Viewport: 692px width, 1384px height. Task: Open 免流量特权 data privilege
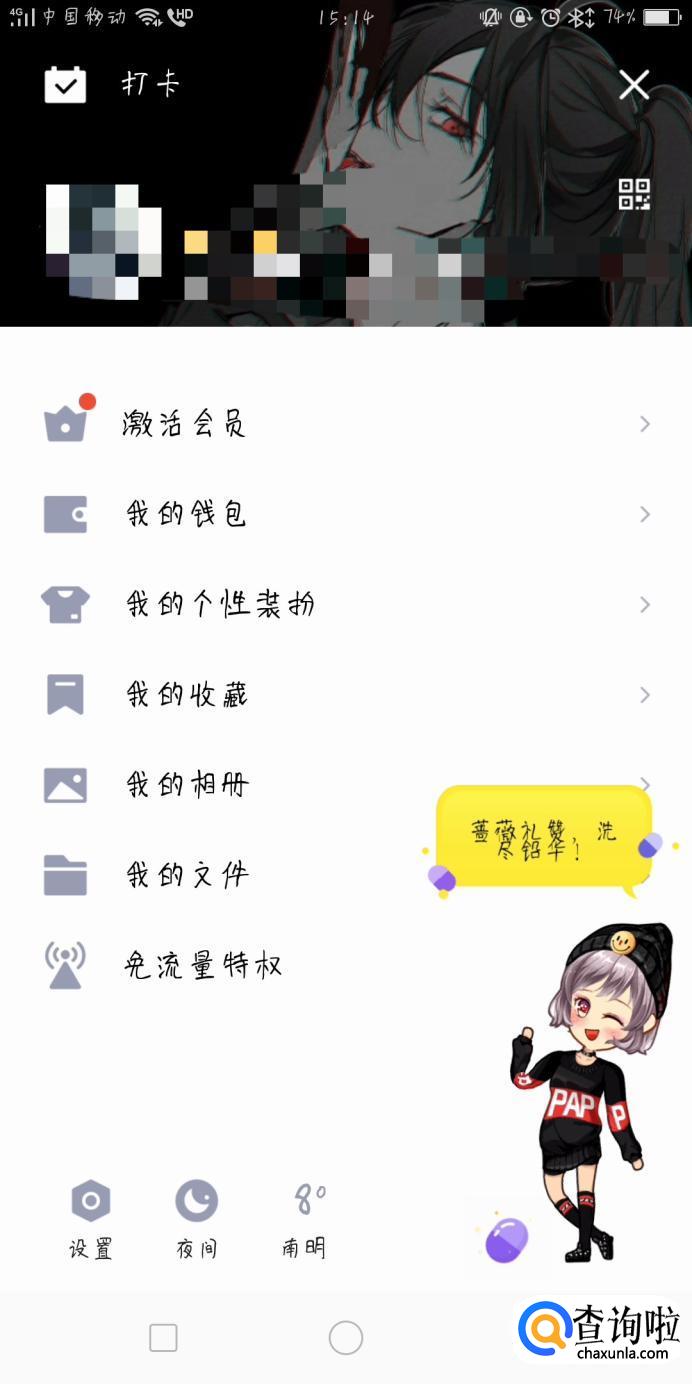[x=346, y=965]
